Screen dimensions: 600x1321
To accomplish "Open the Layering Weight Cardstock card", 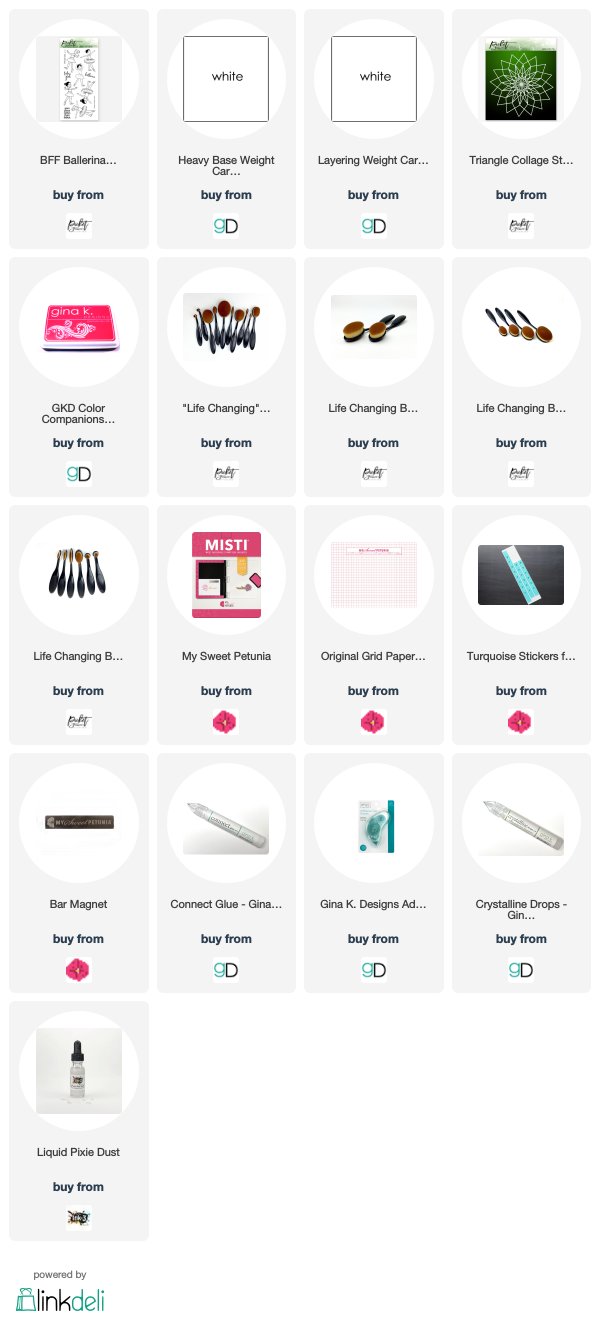I will (374, 129).
